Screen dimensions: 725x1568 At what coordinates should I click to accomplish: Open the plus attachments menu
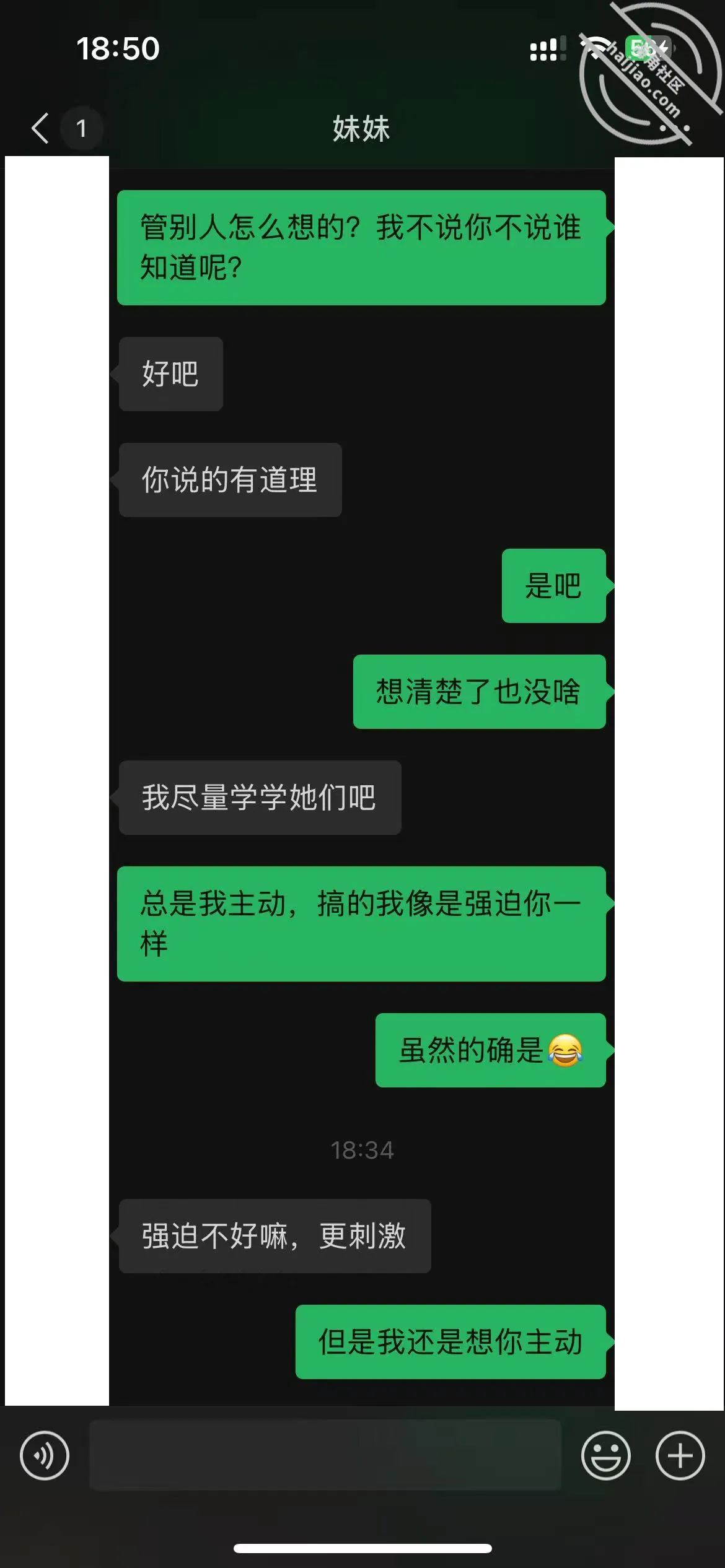coord(680,1455)
